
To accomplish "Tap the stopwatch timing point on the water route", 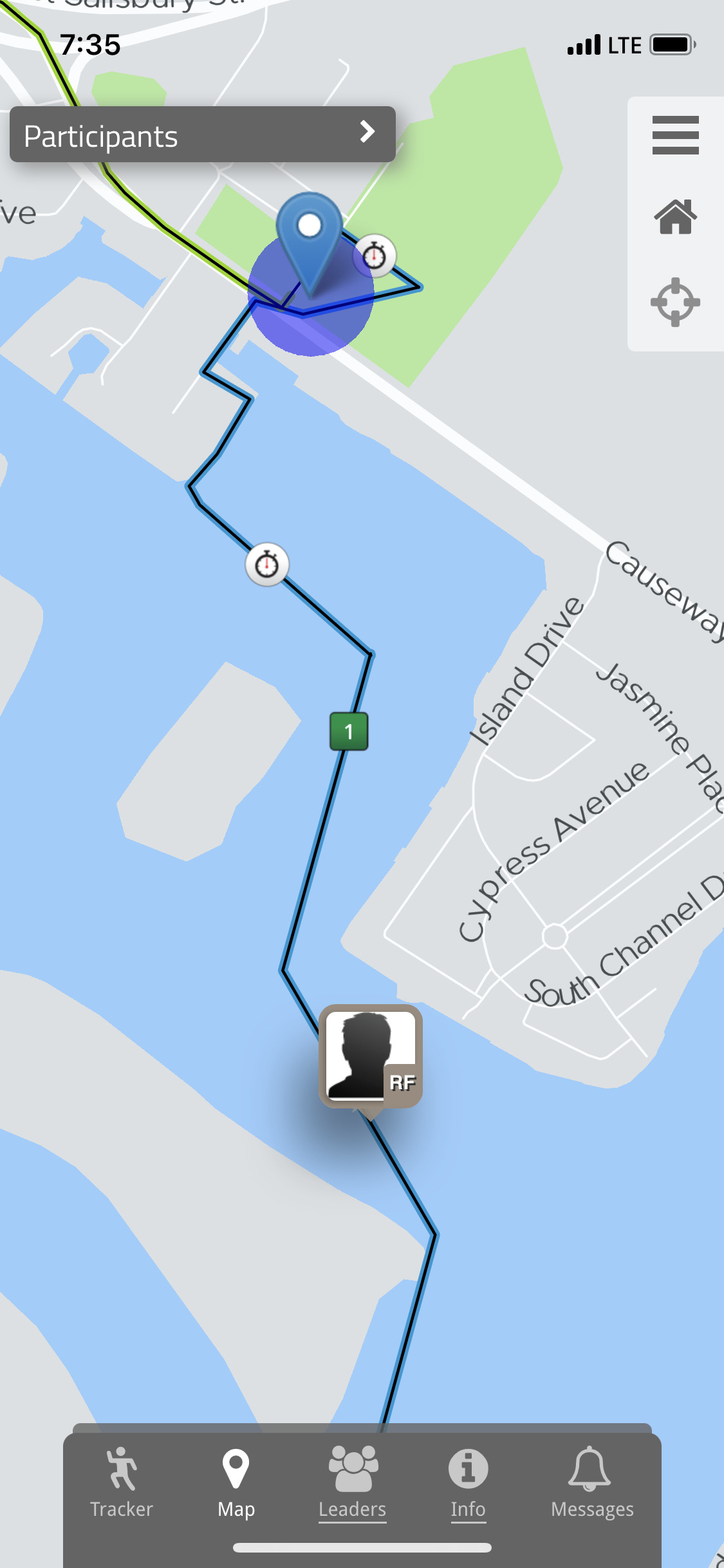I will (x=267, y=565).
